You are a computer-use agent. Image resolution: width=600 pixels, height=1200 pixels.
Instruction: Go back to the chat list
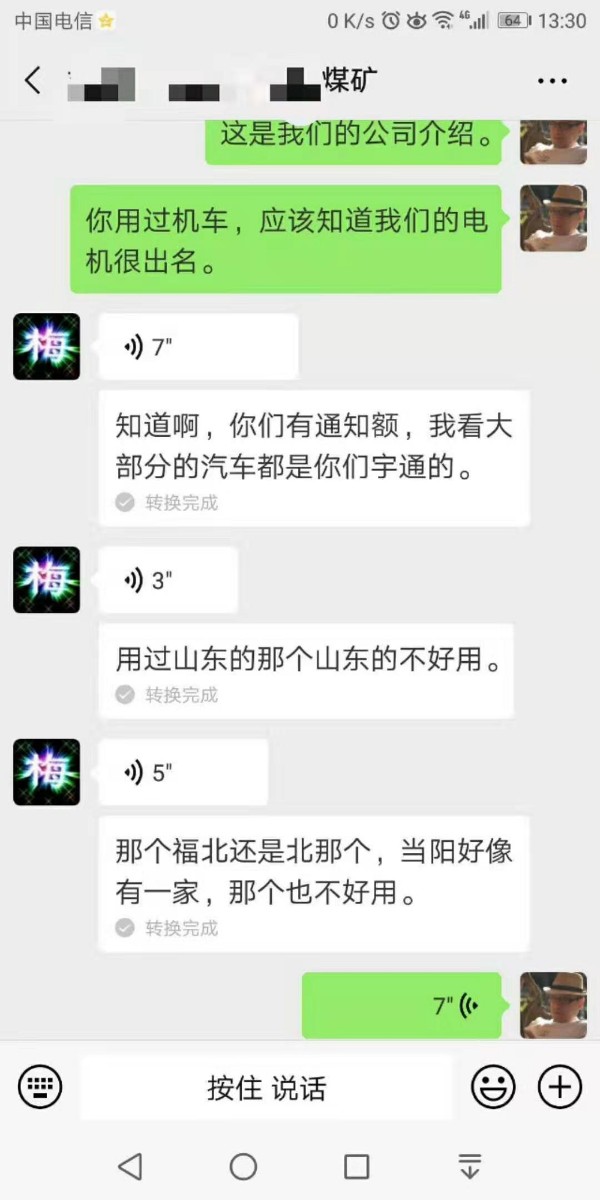pos(33,81)
